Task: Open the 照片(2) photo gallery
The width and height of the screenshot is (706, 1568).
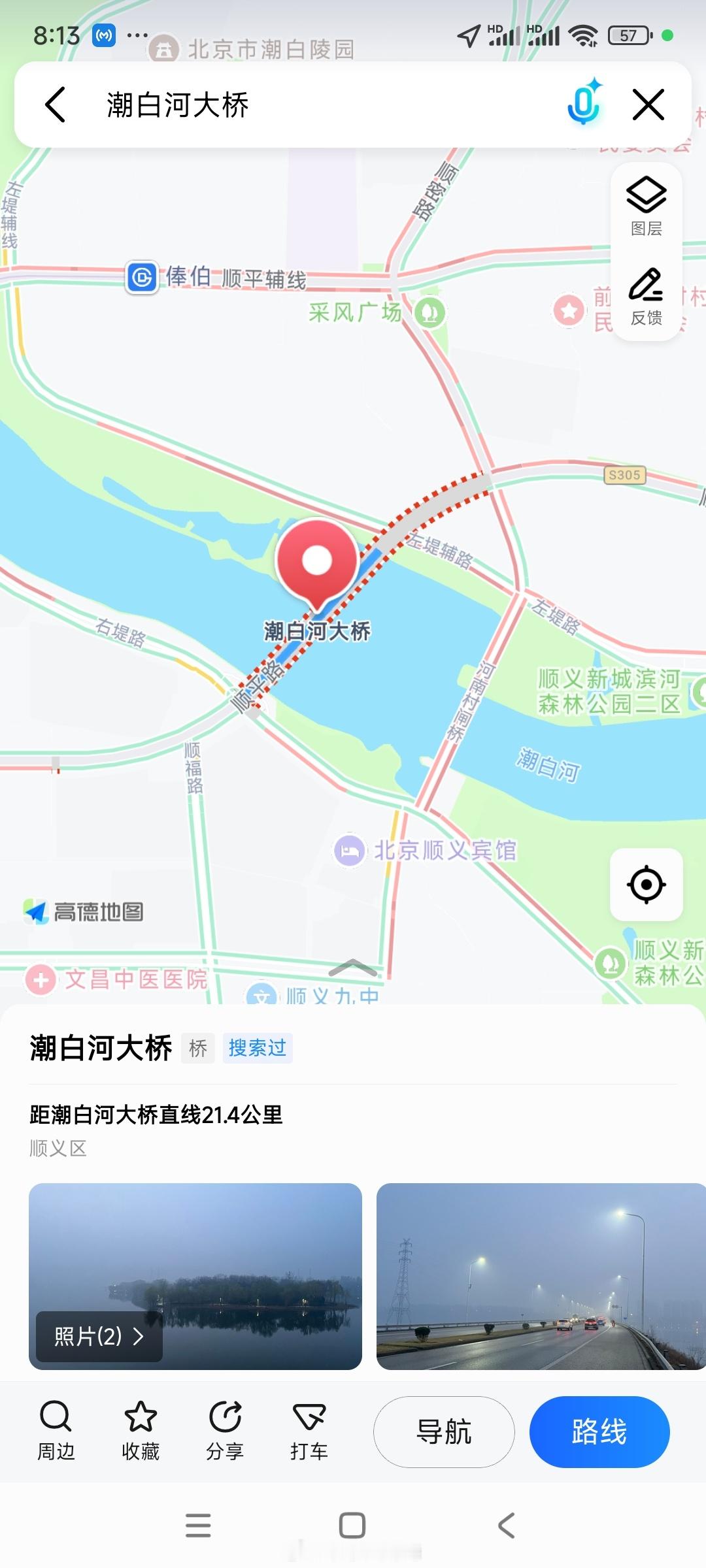Action: [99, 1336]
